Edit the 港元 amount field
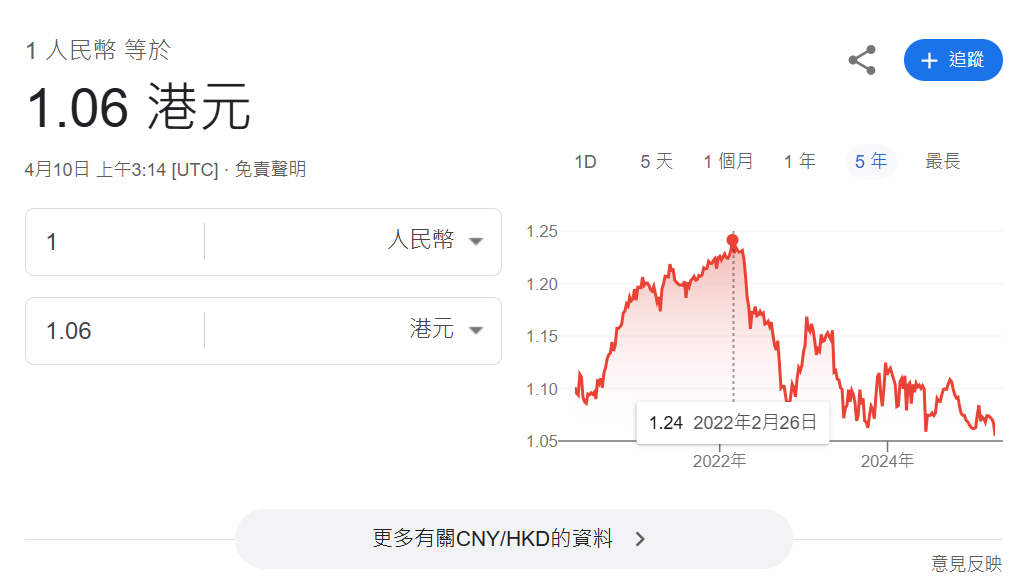 tap(115, 331)
